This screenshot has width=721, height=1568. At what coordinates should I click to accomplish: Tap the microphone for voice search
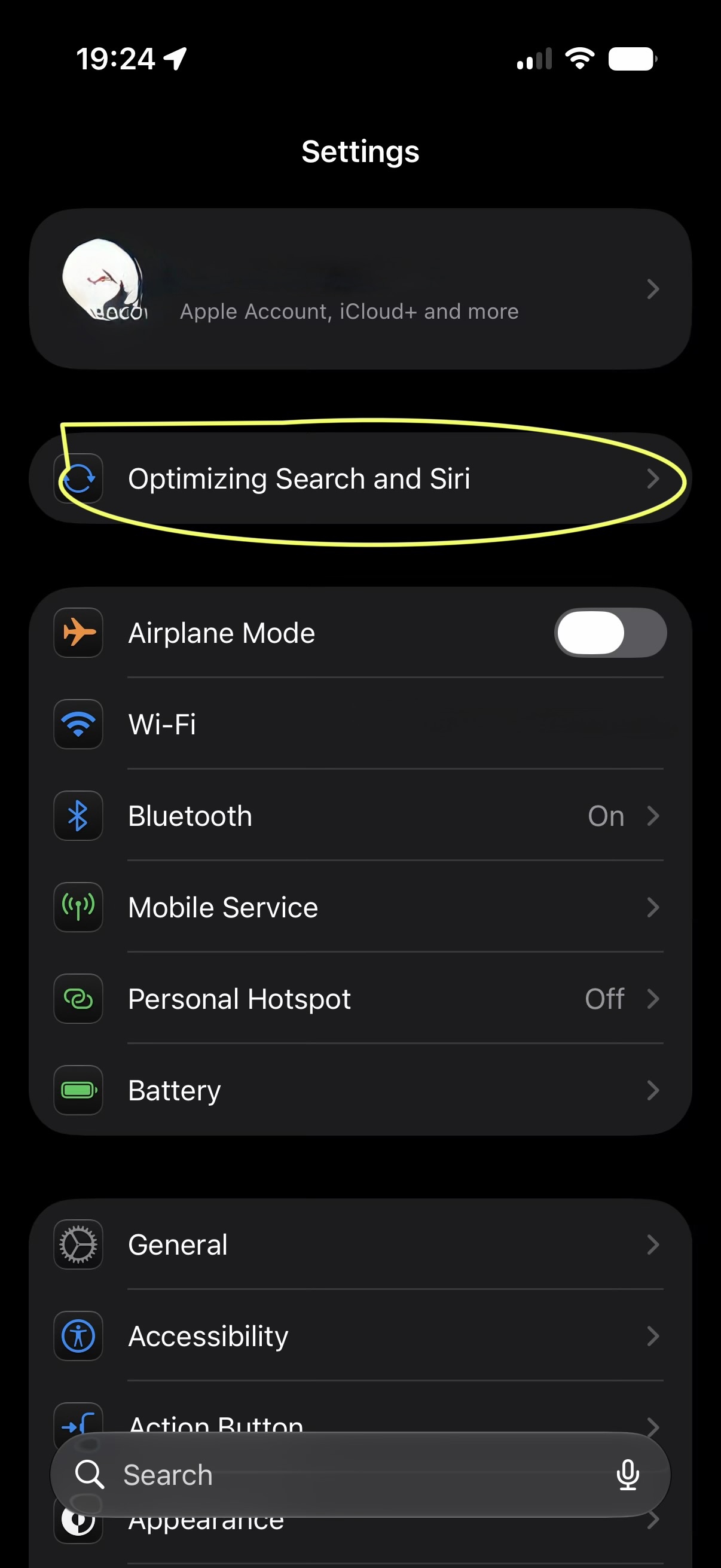627,1475
